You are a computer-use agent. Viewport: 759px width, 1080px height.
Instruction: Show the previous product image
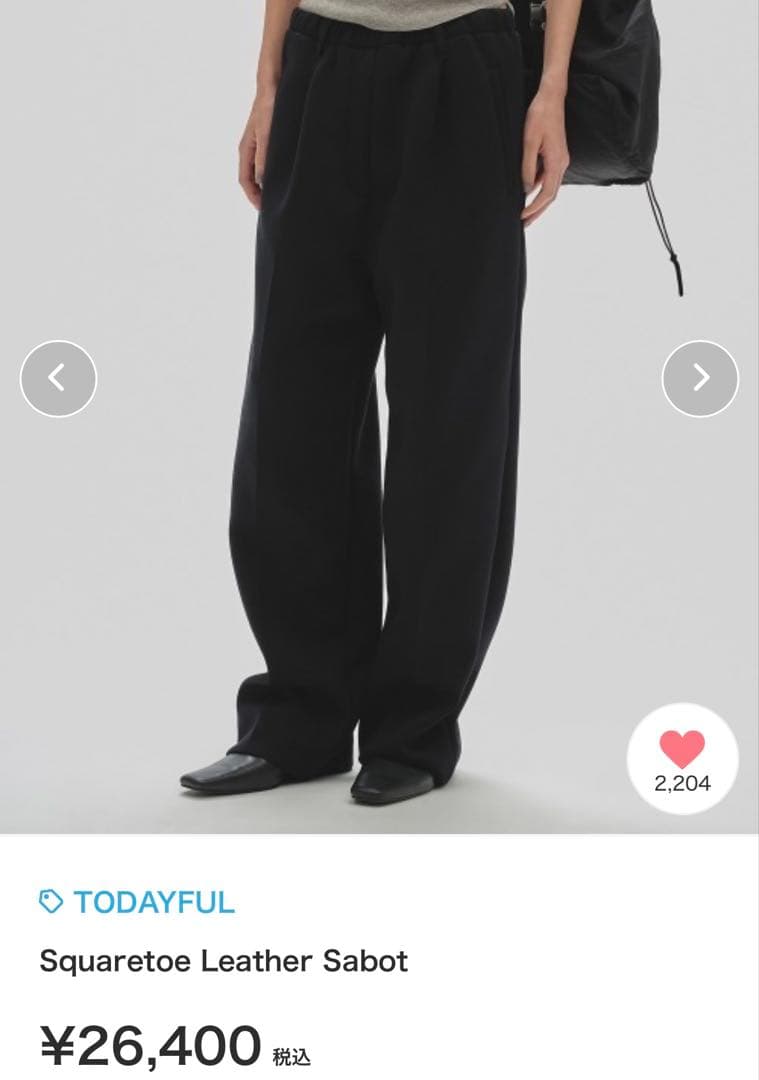tap(58, 378)
